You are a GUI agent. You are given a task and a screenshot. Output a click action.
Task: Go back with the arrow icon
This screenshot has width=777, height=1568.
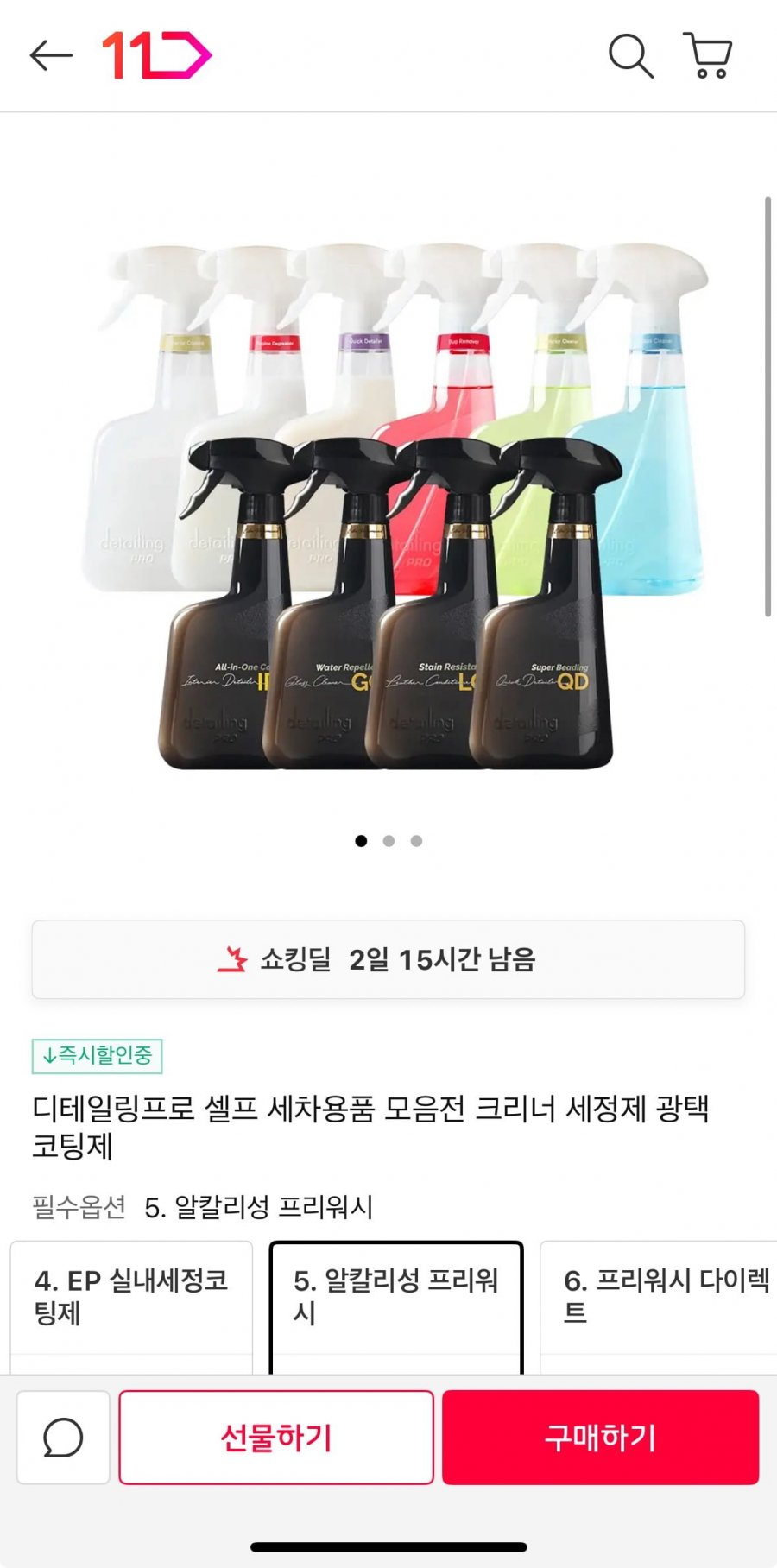tap(50, 56)
